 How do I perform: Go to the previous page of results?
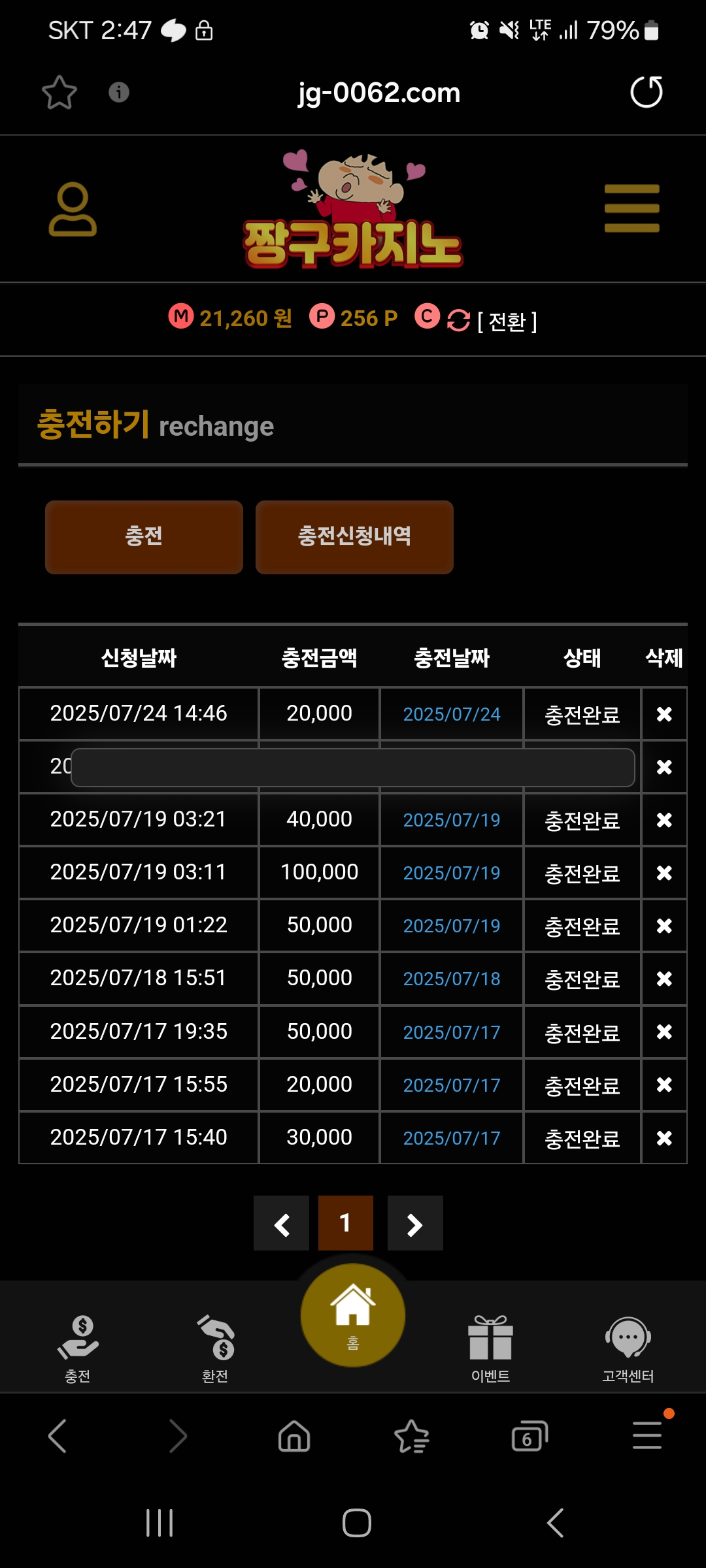coord(282,1224)
